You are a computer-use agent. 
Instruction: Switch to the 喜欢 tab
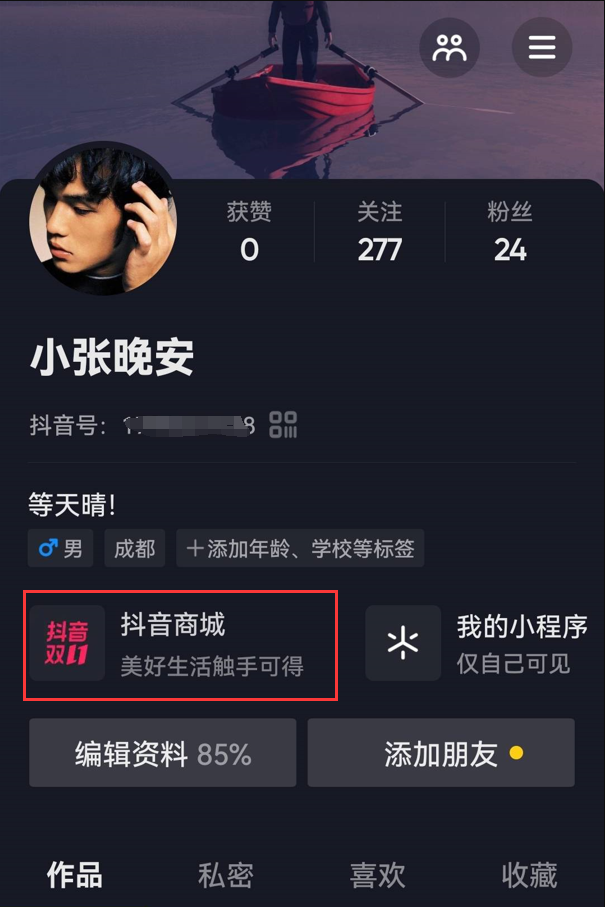click(378, 875)
